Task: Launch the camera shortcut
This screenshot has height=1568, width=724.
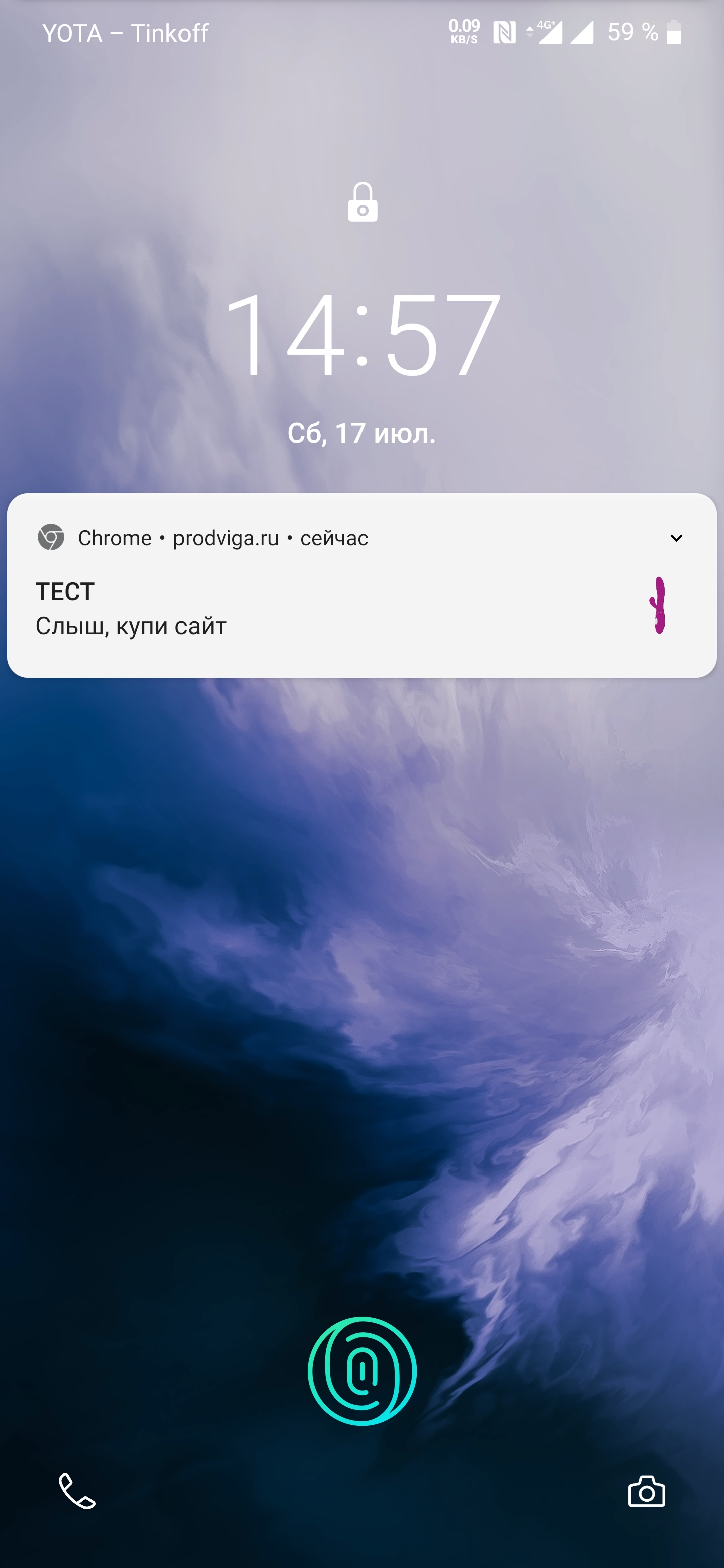Action: click(646, 1491)
